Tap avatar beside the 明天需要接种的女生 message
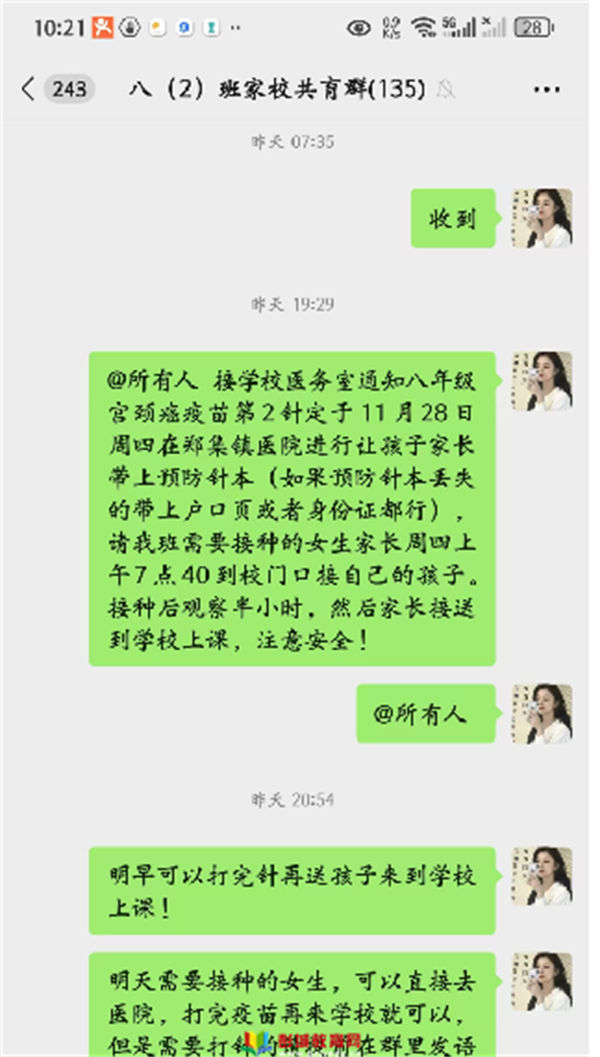Viewport: 600px width, 1057px height. [x=542, y=980]
